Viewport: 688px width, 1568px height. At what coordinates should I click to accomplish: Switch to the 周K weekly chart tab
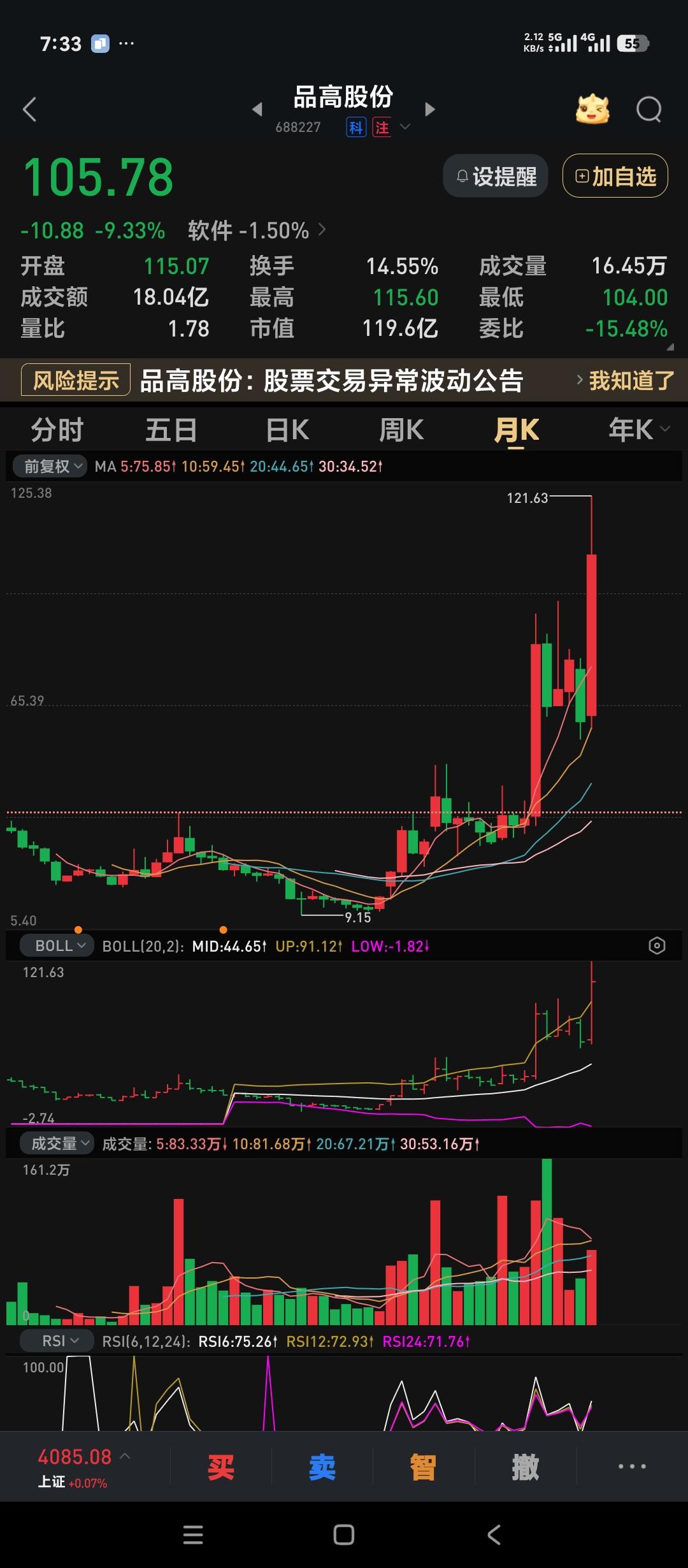tap(401, 430)
